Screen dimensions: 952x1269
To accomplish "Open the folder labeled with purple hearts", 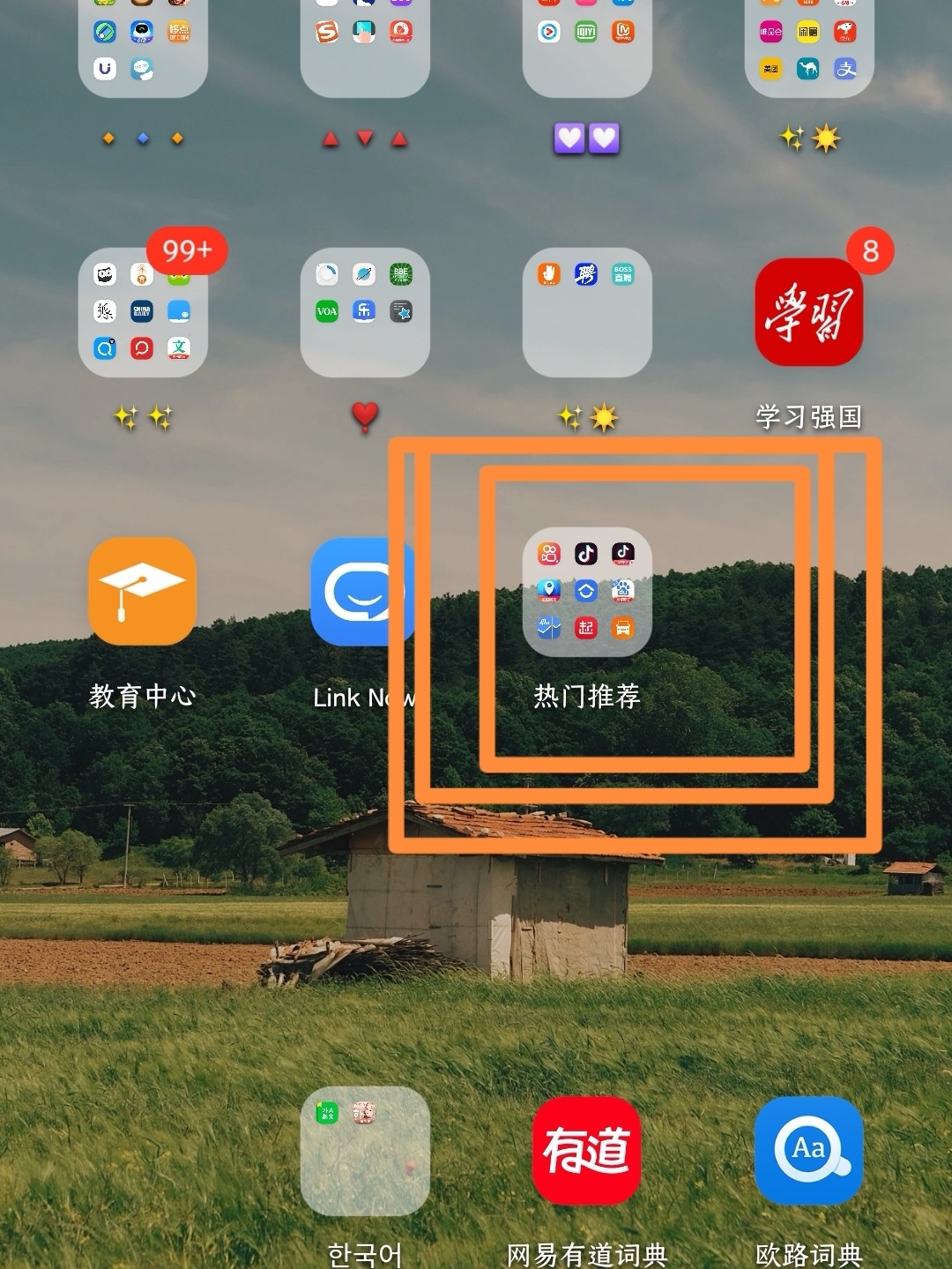I will [x=586, y=44].
